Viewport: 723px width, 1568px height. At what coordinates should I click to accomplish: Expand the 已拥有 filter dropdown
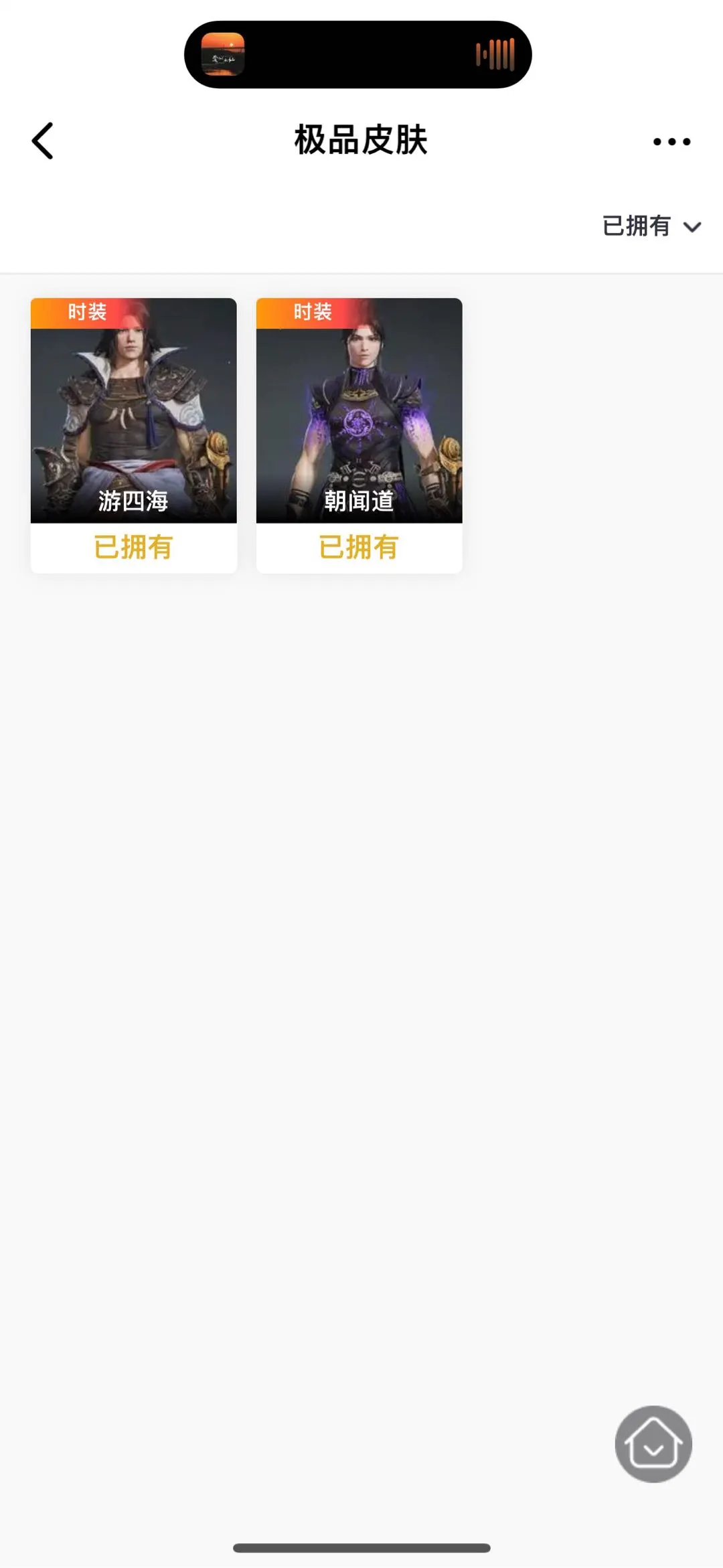(x=651, y=226)
